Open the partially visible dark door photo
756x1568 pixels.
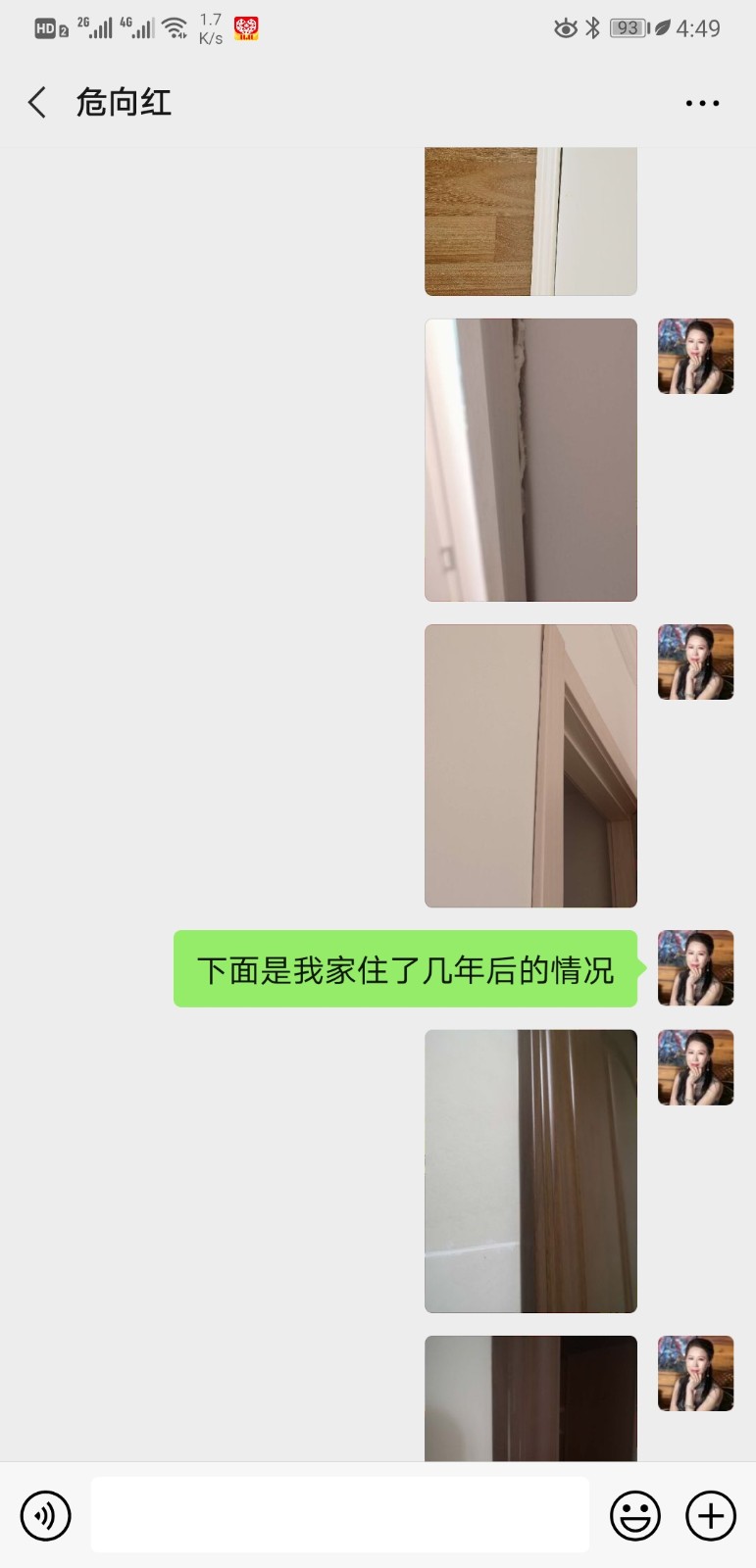[530, 1398]
